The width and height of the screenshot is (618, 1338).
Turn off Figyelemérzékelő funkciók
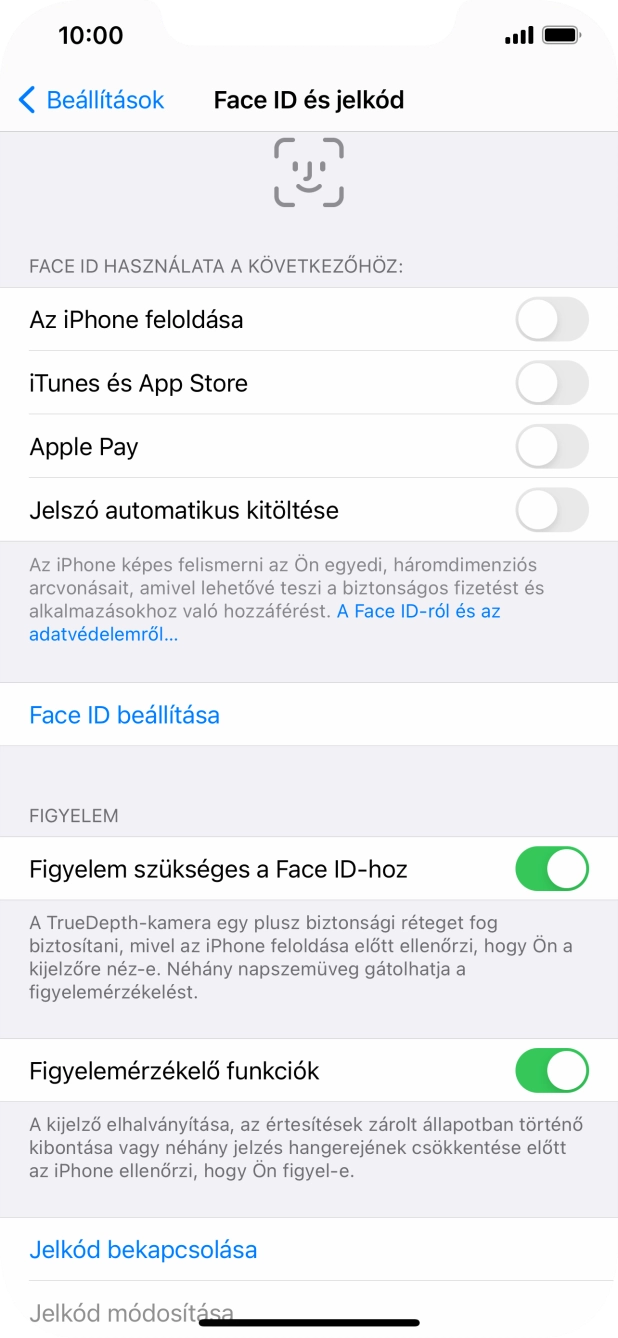tap(551, 1071)
